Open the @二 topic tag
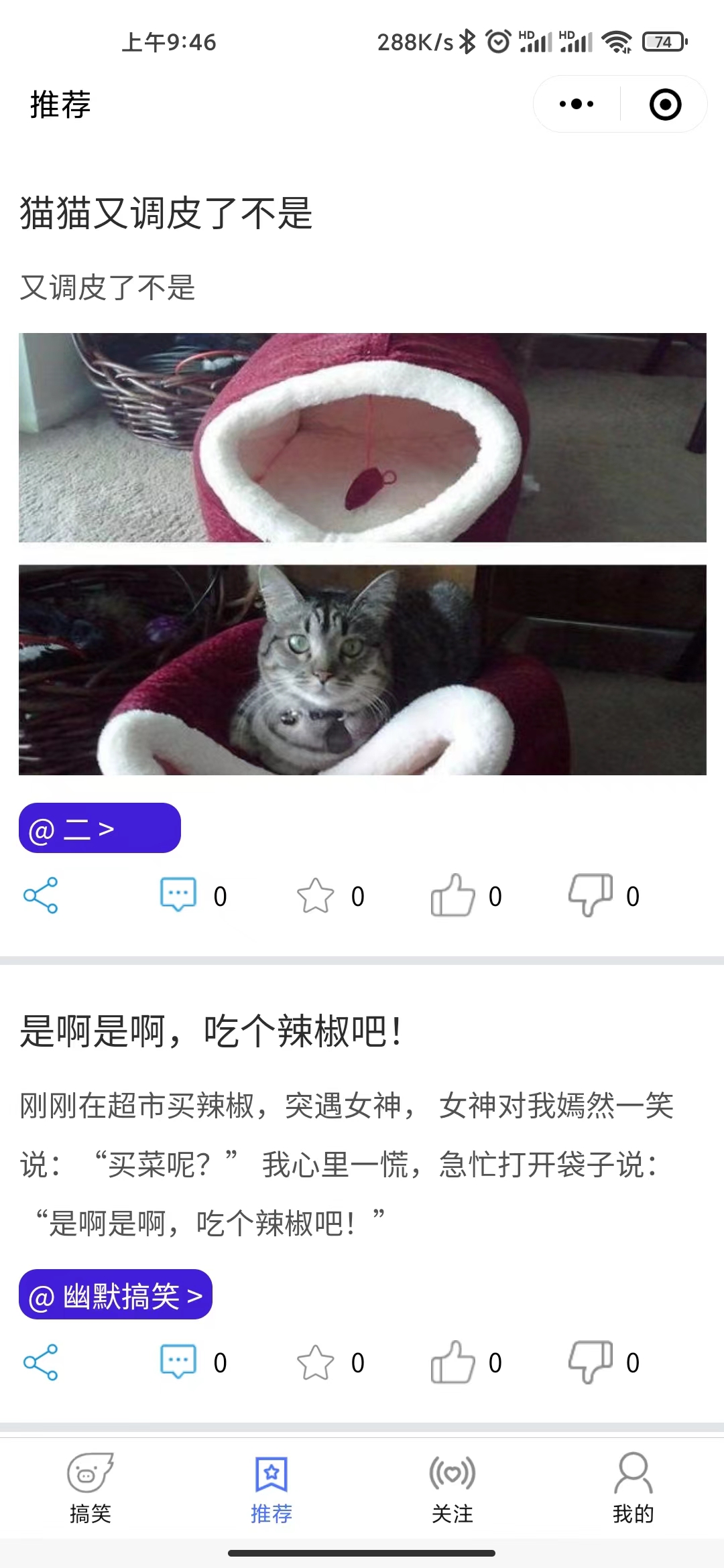Screen dimensions: 724x1568 (x=99, y=828)
